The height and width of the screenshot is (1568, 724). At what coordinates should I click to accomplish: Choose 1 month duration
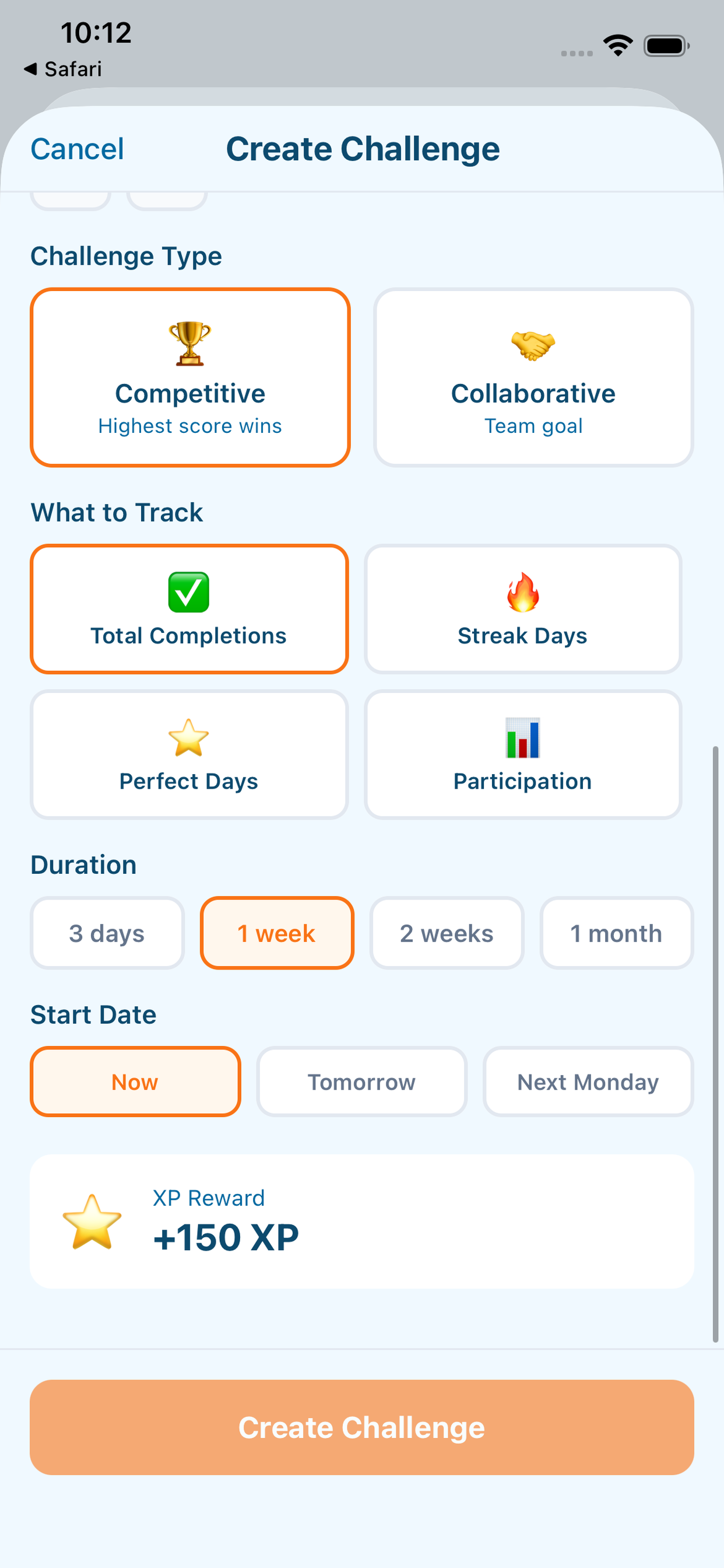coord(616,933)
